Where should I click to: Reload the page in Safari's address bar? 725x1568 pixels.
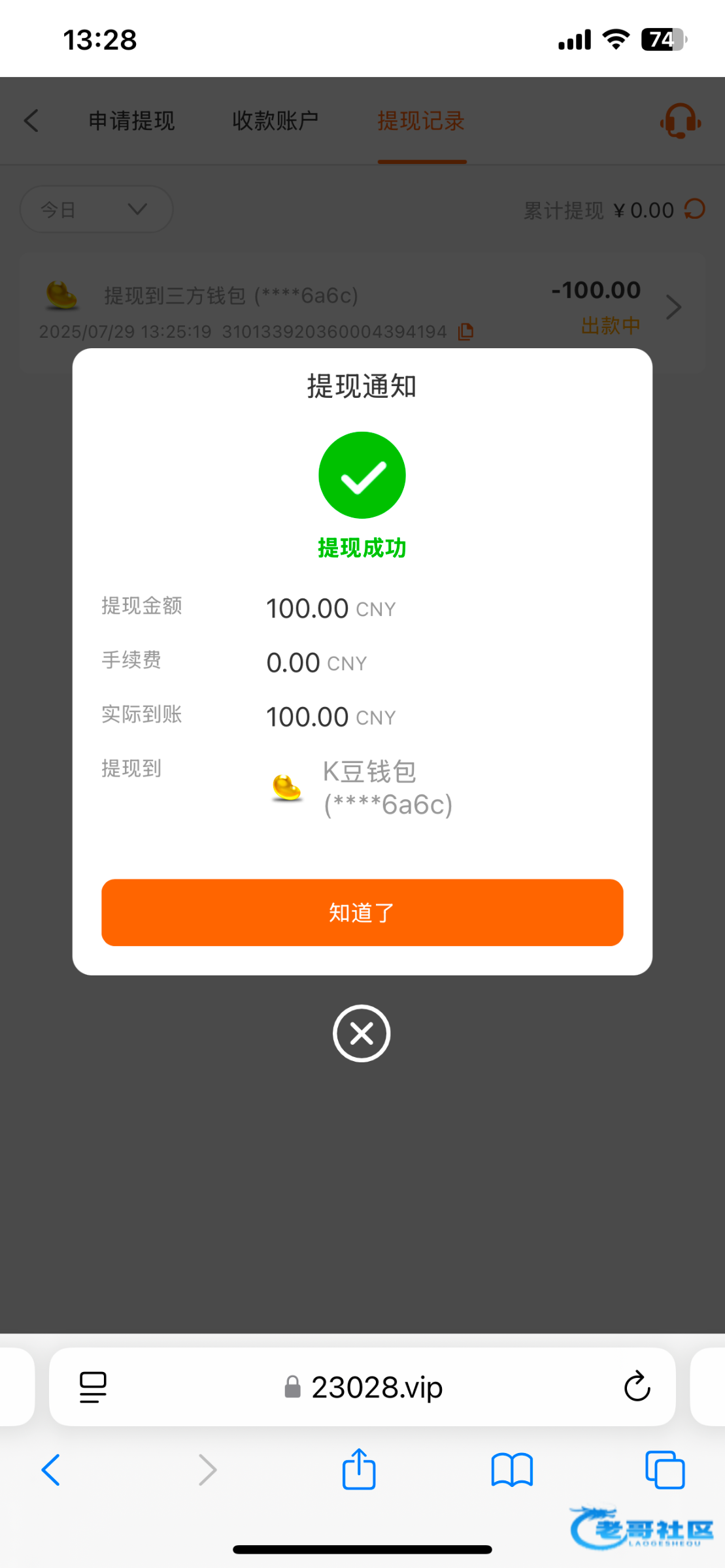click(637, 1386)
